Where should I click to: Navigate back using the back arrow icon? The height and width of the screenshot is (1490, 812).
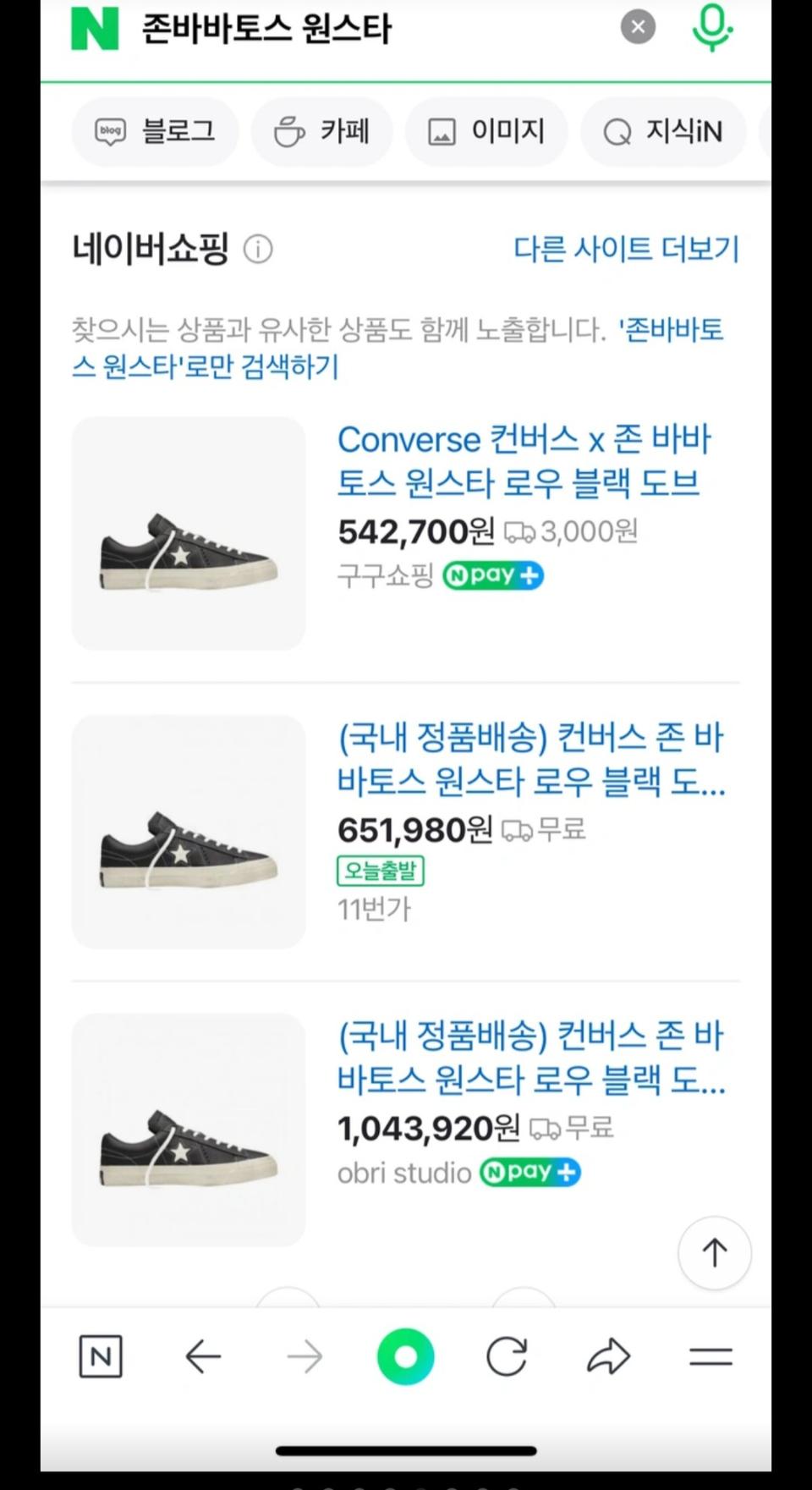[202, 1356]
